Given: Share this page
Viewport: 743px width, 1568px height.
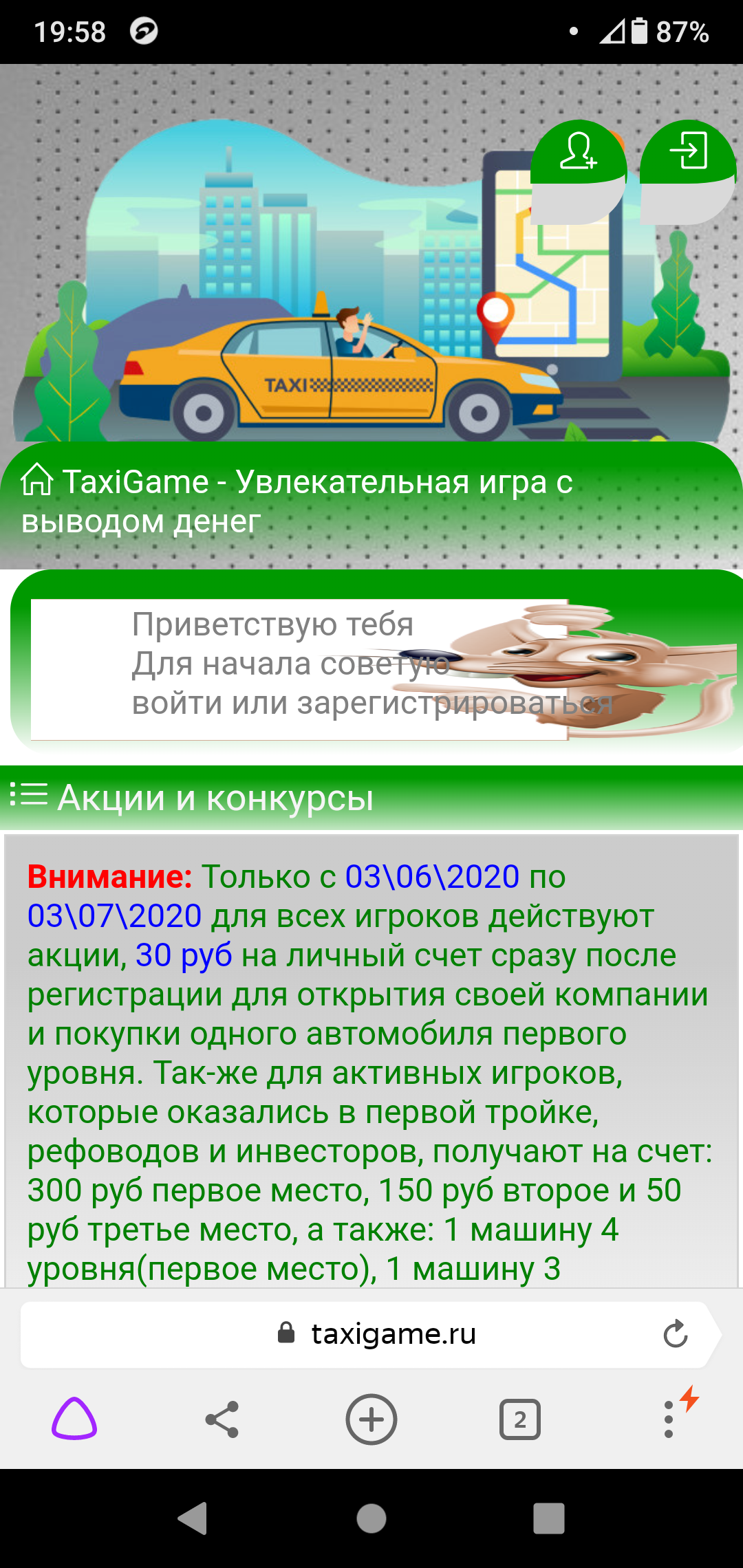Looking at the screenshot, I should (222, 1419).
